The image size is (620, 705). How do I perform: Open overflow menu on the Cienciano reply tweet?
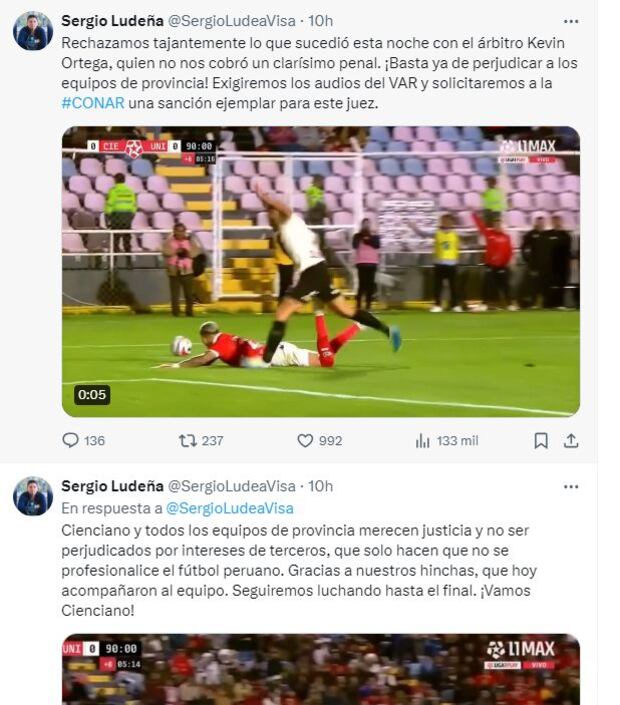pos(570,486)
